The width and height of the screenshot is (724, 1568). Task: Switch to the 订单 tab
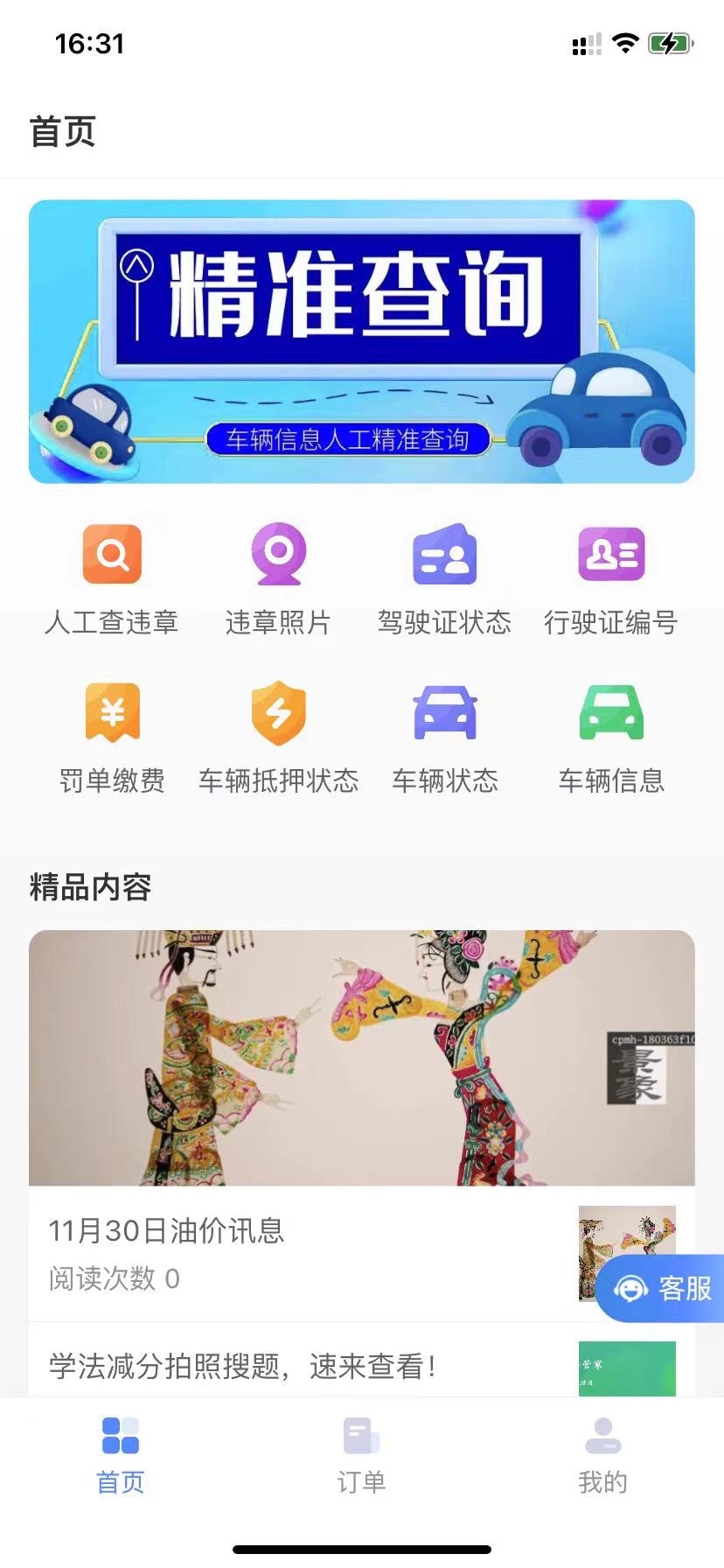coord(361,1454)
